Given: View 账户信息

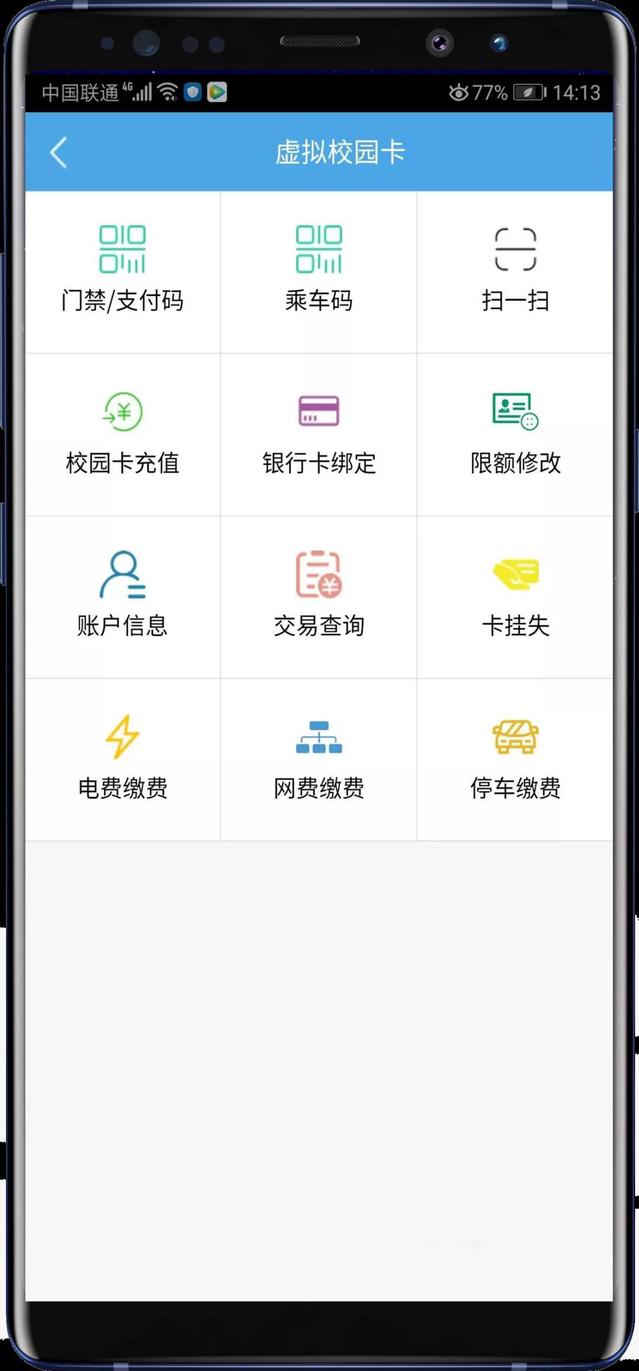Looking at the screenshot, I should [122, 596].
